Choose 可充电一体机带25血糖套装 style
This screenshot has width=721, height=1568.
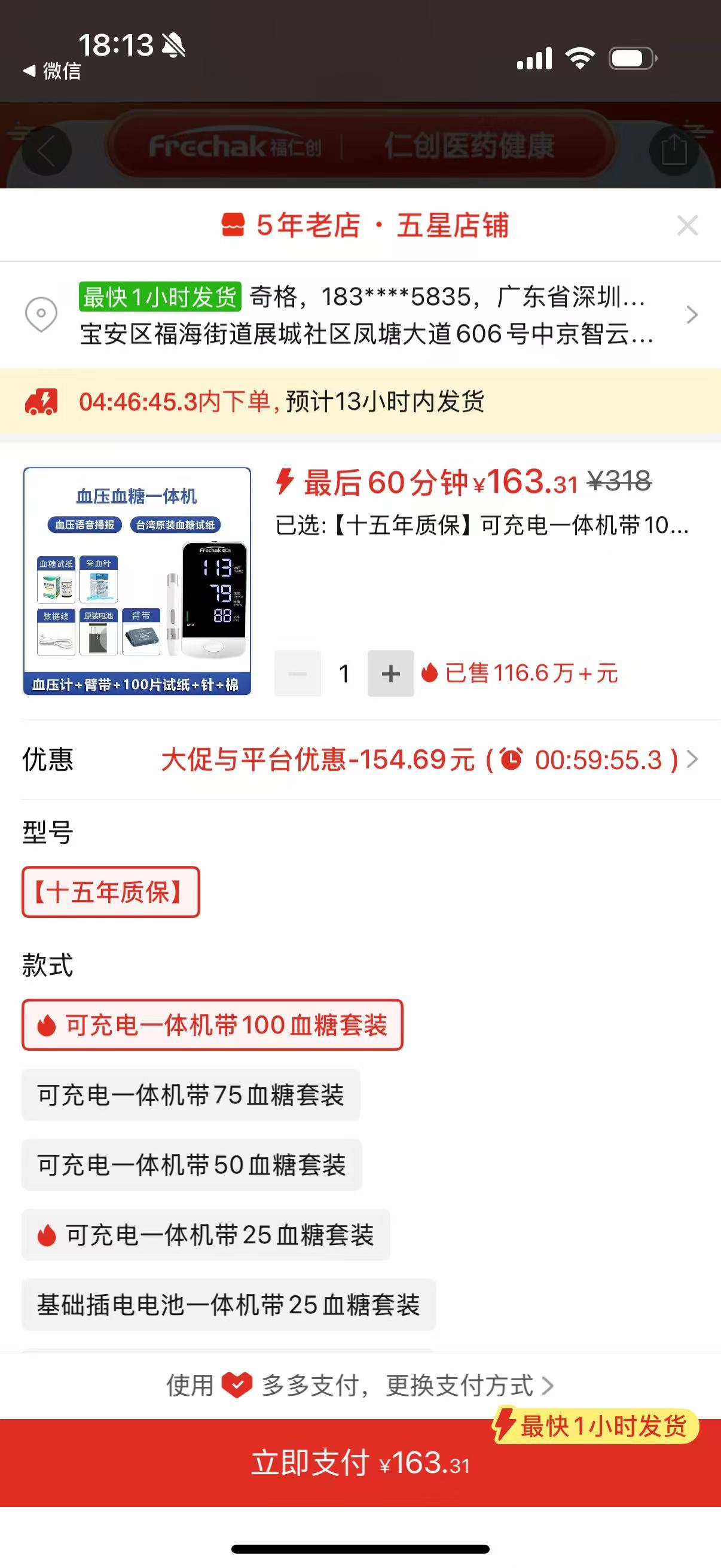(206, 1235)
